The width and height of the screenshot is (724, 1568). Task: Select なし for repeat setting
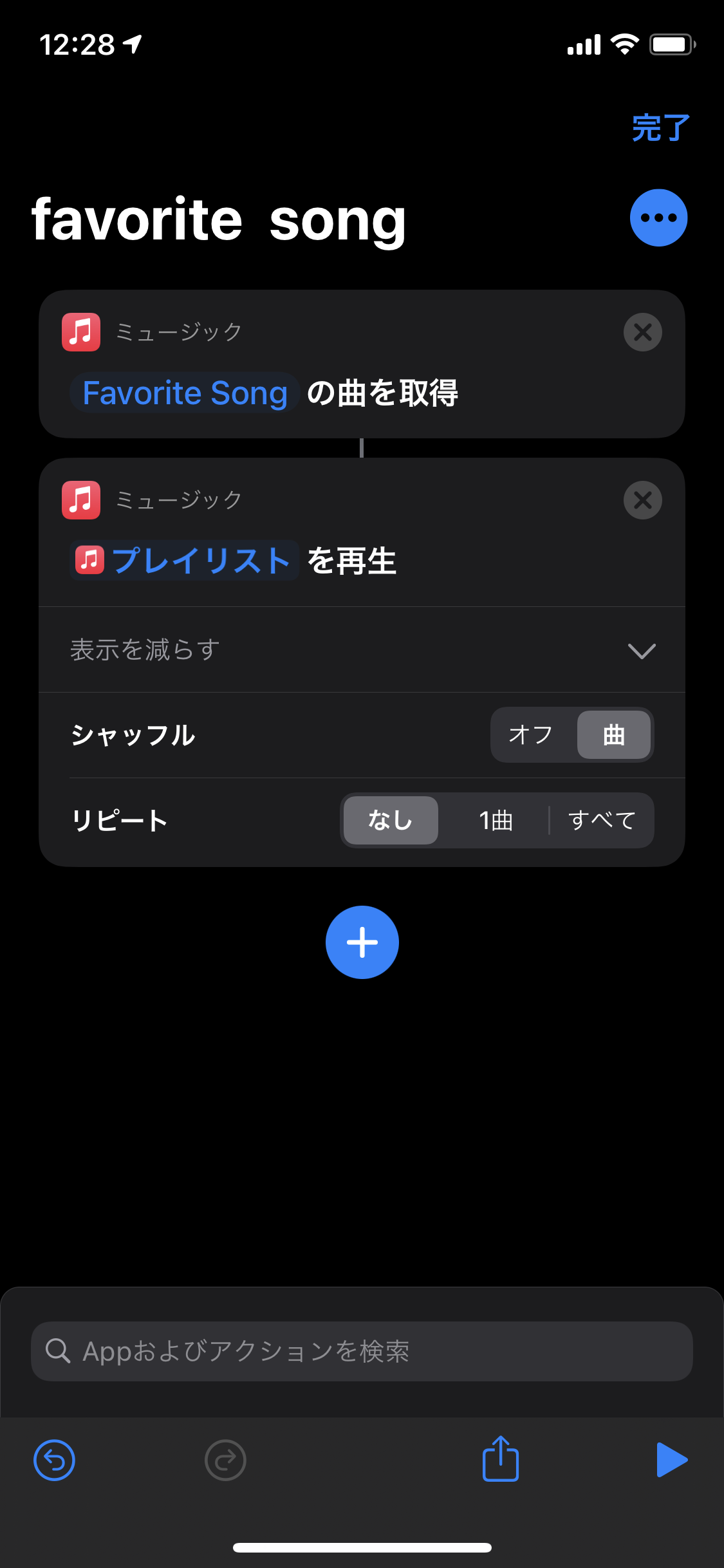click(x=389, y=820)
